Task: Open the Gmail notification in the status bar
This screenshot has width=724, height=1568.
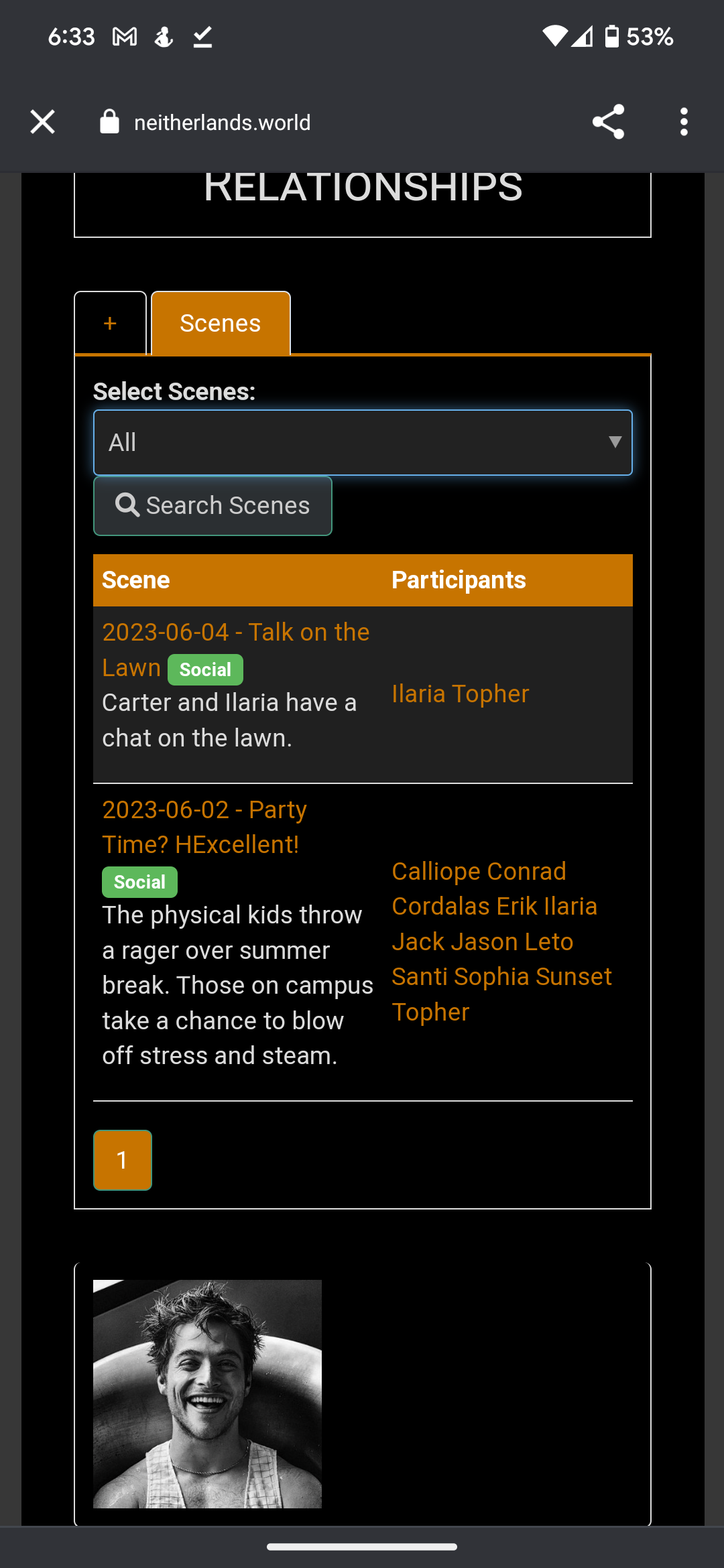Action: 125,37
